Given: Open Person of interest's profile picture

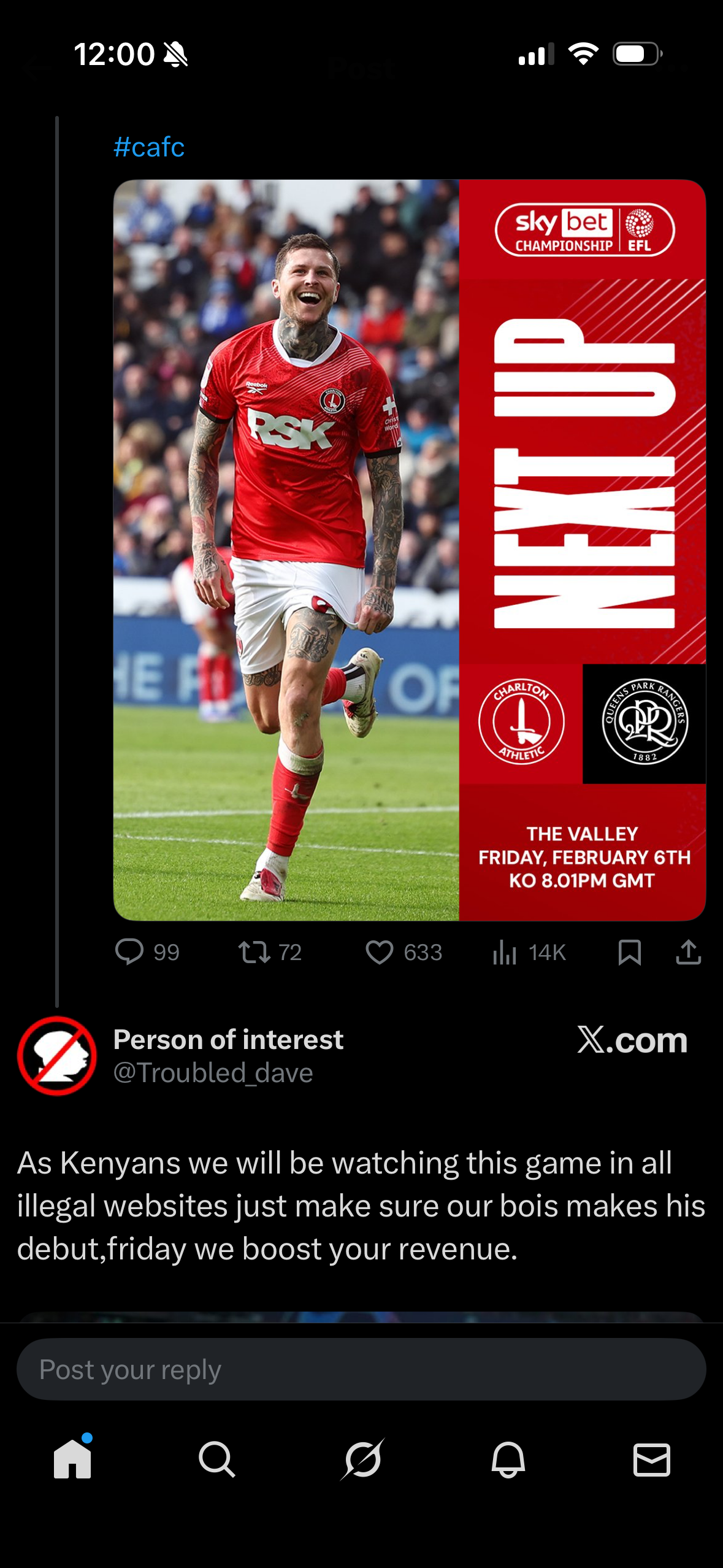Looking at the screenshot, I should [57, 1056].
